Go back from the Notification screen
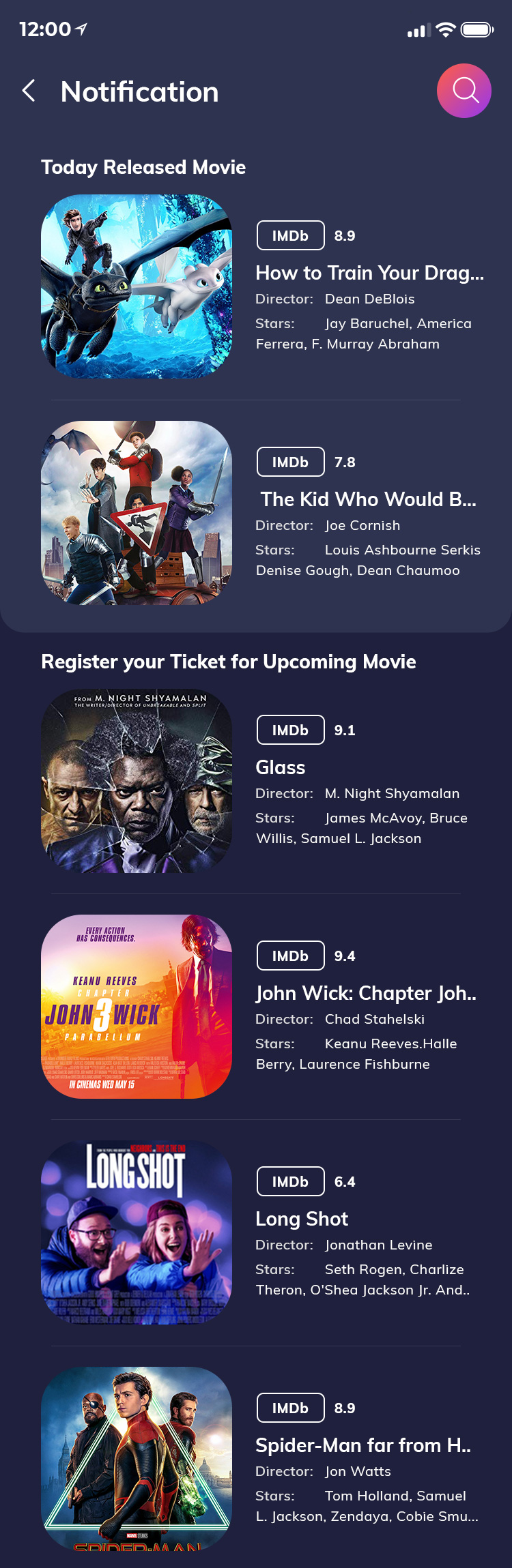This screenshot has height=1568, width=512. pos(29,91)
